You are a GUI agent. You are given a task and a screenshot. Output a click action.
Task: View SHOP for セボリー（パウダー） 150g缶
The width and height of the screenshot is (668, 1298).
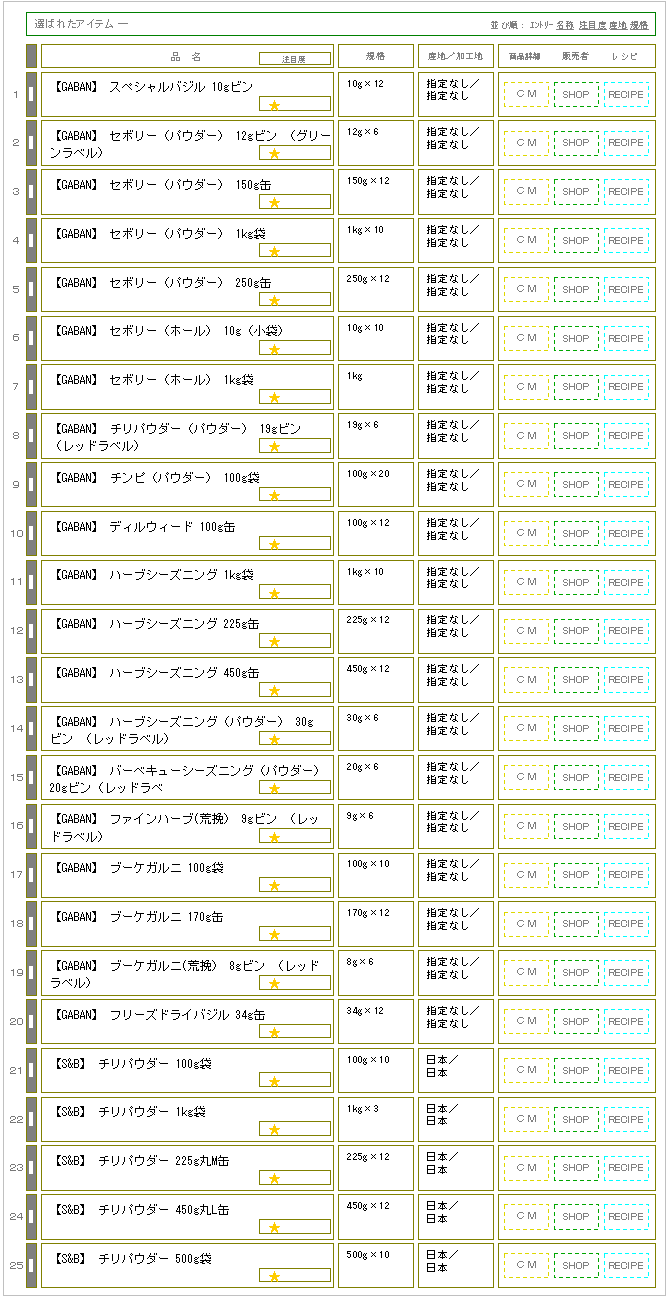click(576, 192)
